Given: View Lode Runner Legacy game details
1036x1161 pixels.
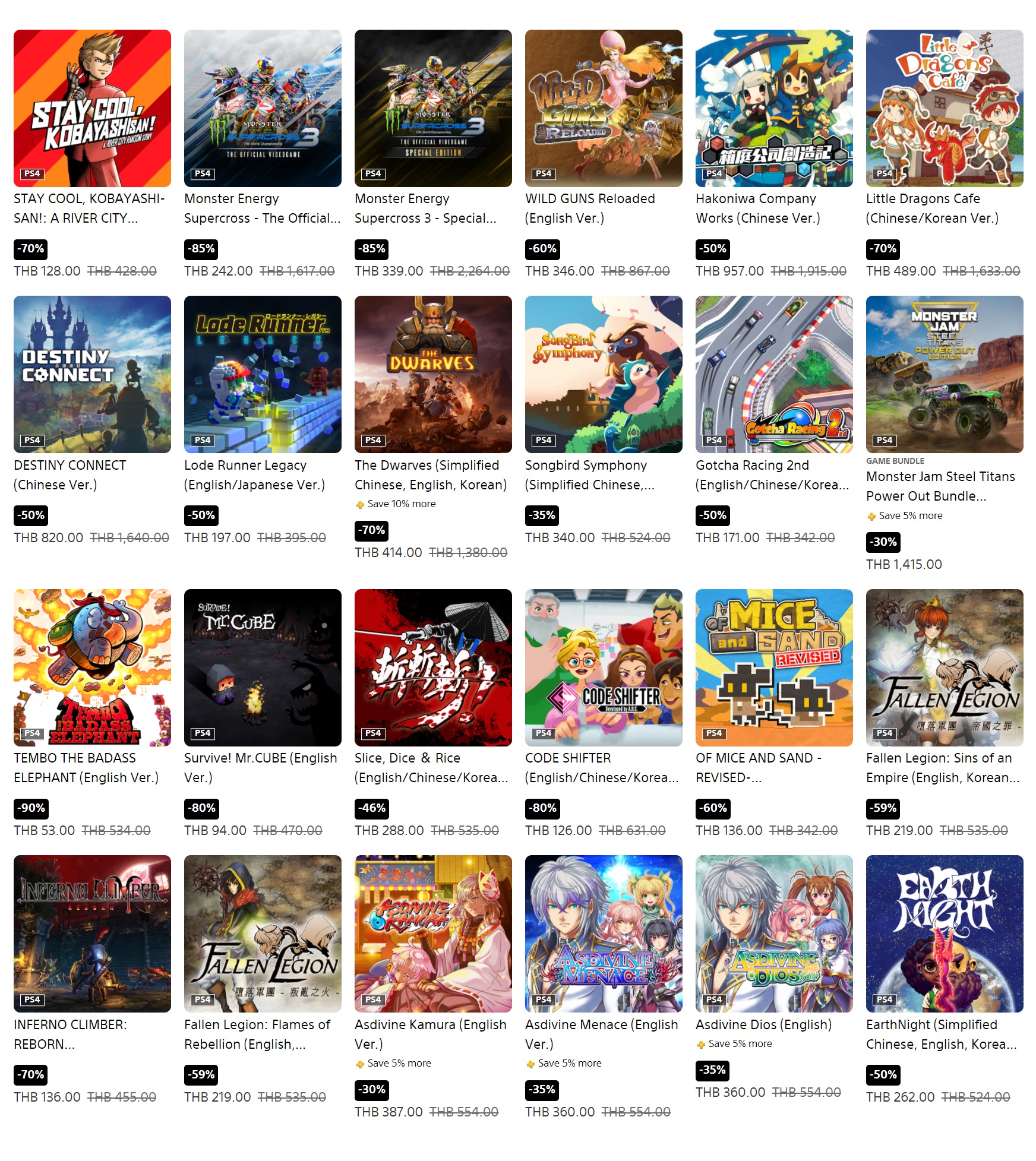Looking at the screenshot, I should (263, 374).
